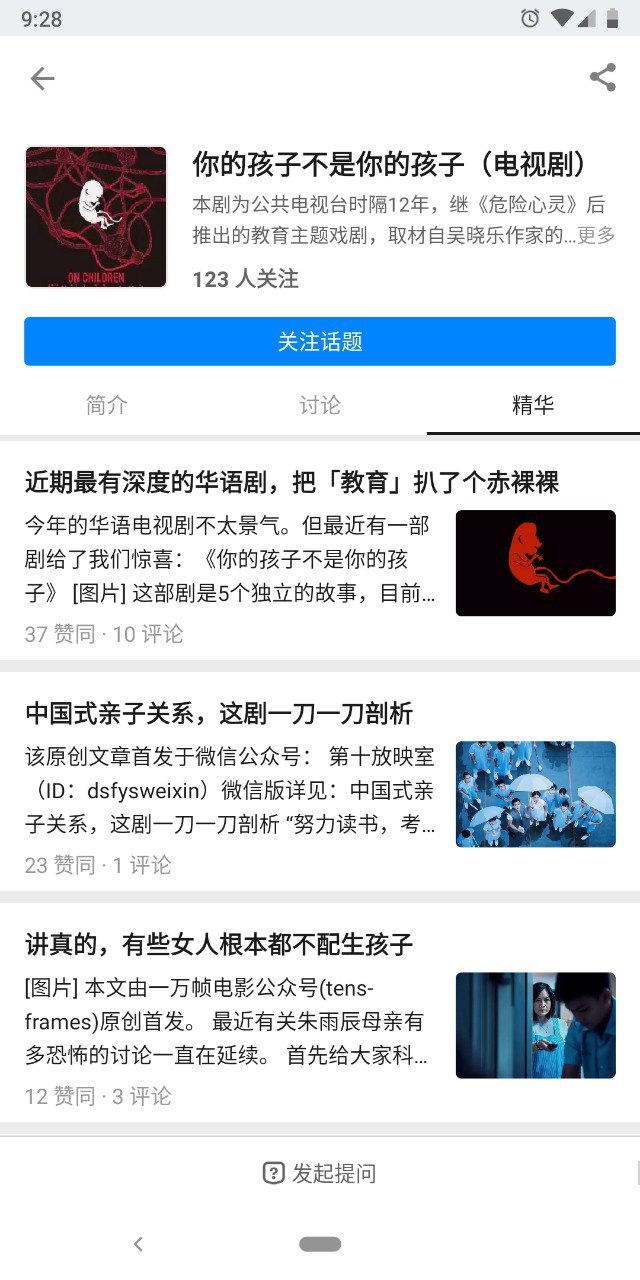Open article 中国式亲子关系，这剧一刀一刀剖析
Screen dimensions: 640x1280
pyautogui.click(x=219, y=714)
